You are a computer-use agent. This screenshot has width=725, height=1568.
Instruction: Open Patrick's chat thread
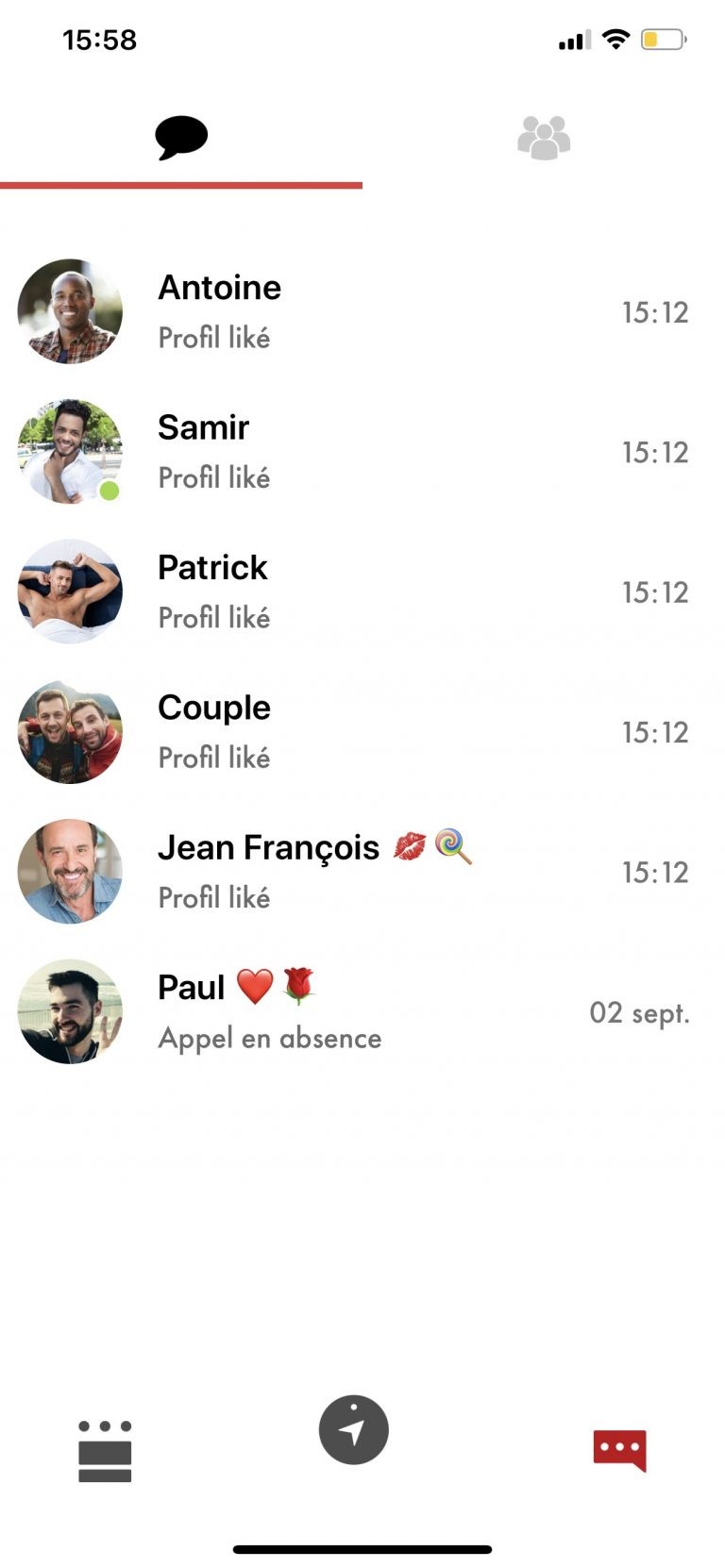(x=362, y=592)
